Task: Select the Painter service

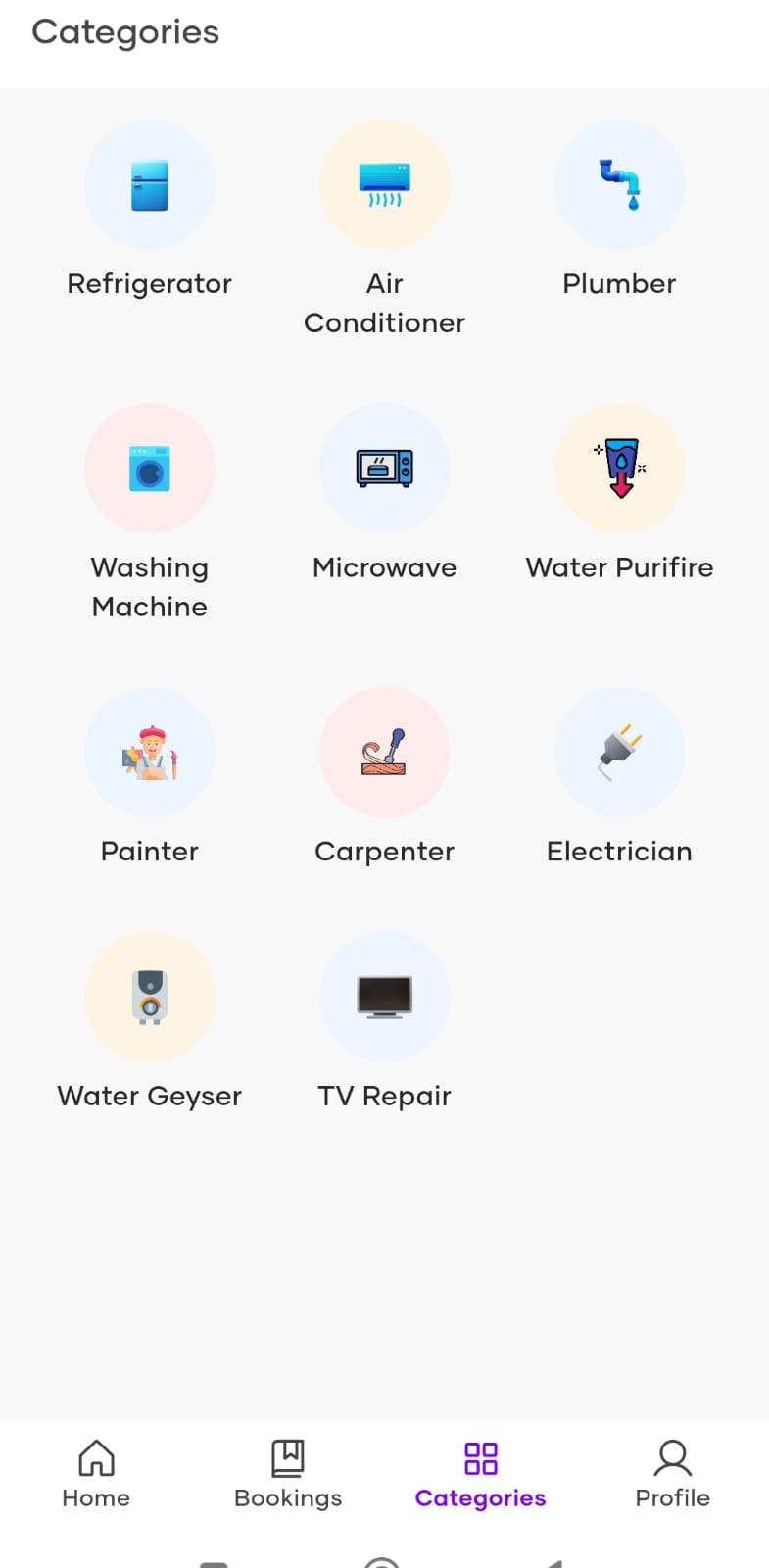Action: [x=149, y=753]
